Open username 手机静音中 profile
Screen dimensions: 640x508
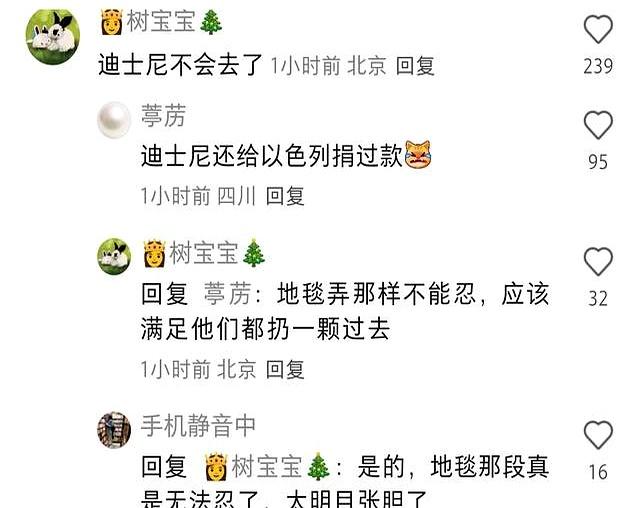click(198, 425)
